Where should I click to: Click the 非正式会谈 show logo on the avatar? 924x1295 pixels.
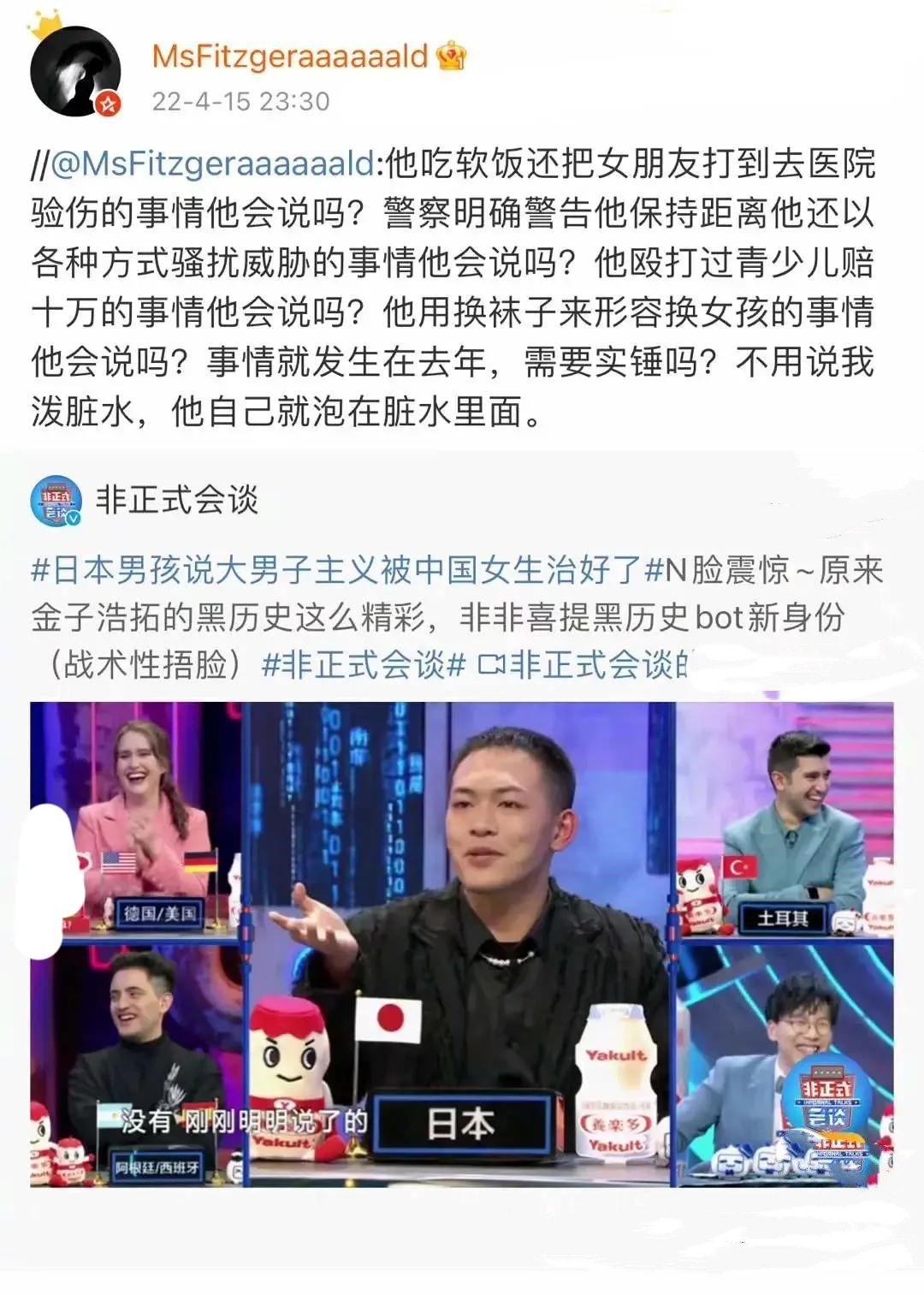pos(55,495)
